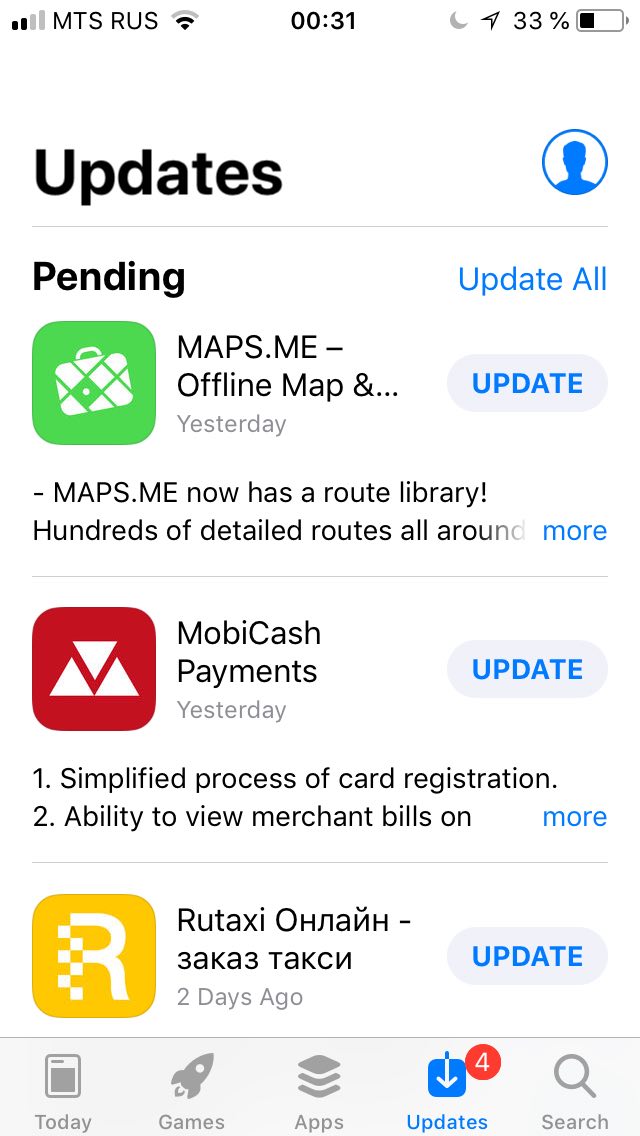Expand more of MAPS.ME release notes
Viewport: 640px width, 1136px height.
pos(574,531)
